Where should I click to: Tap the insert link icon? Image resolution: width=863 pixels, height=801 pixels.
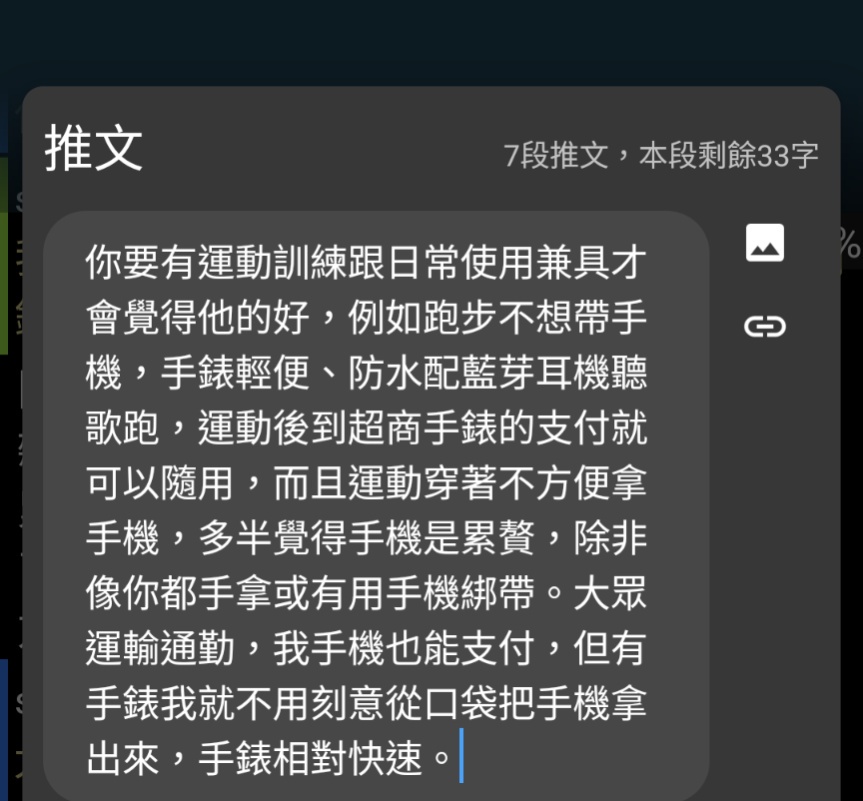(765, 326)
